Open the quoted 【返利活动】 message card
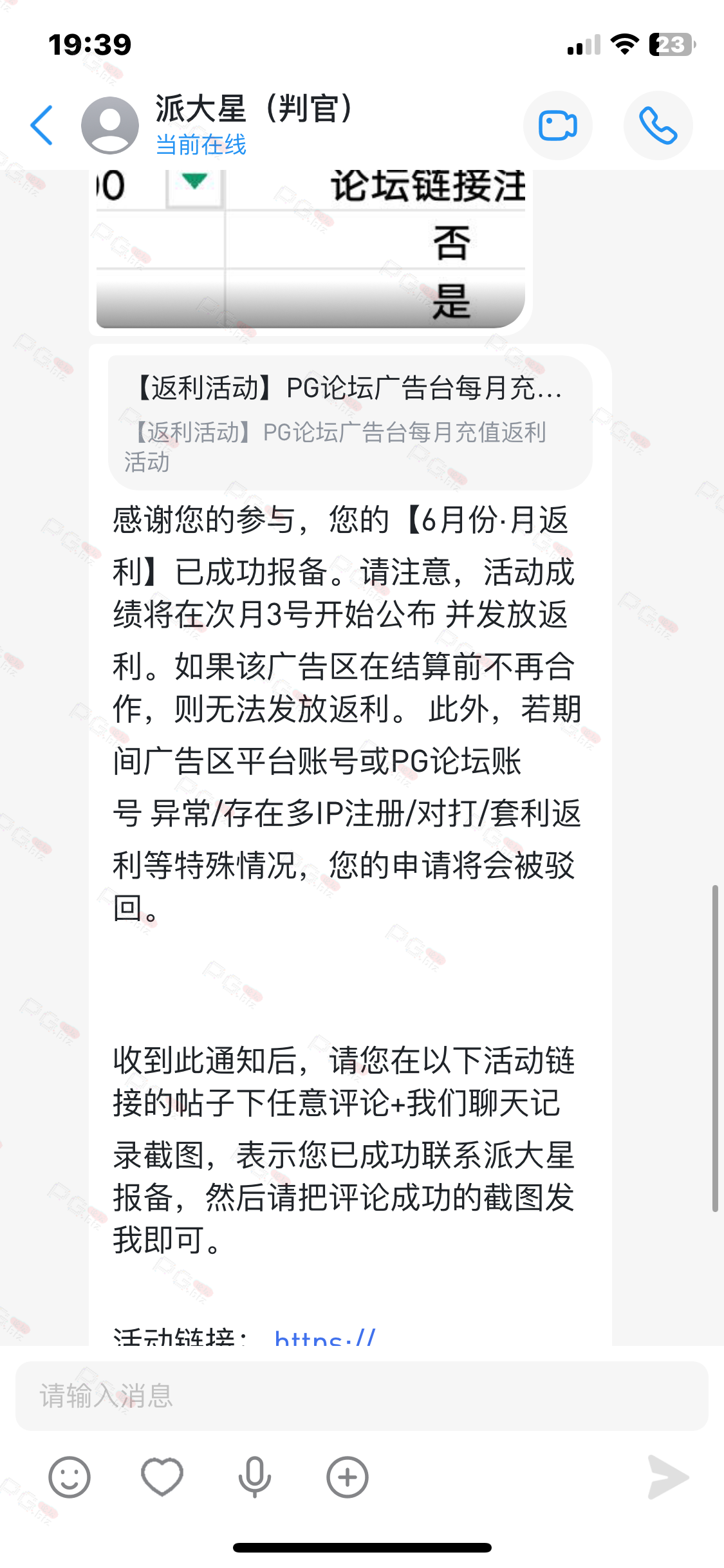 (x=350, y=423)
